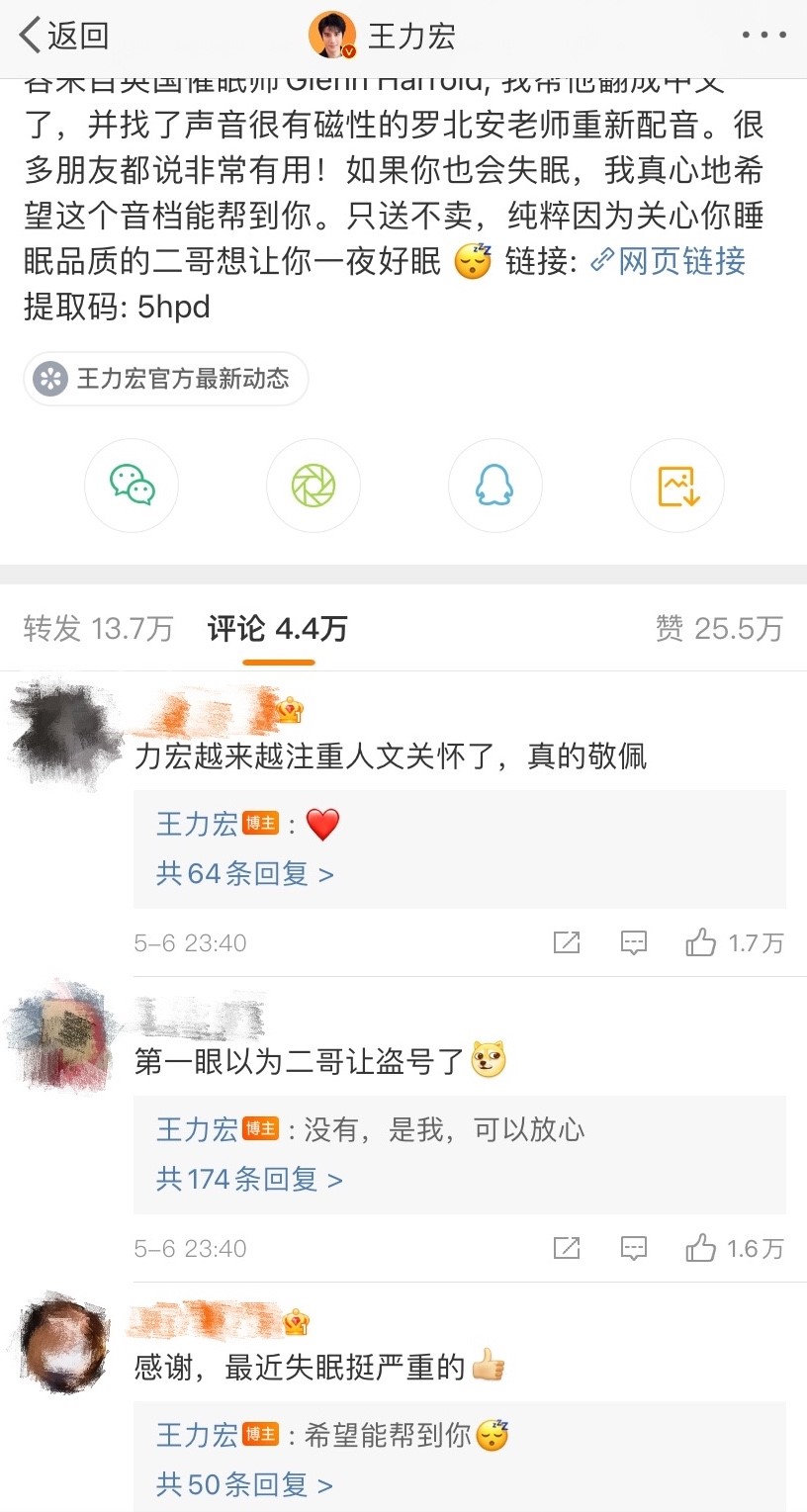Share the post through the QQ icon
Viewport: 807px width, 1512px height.
click(494, 486)
